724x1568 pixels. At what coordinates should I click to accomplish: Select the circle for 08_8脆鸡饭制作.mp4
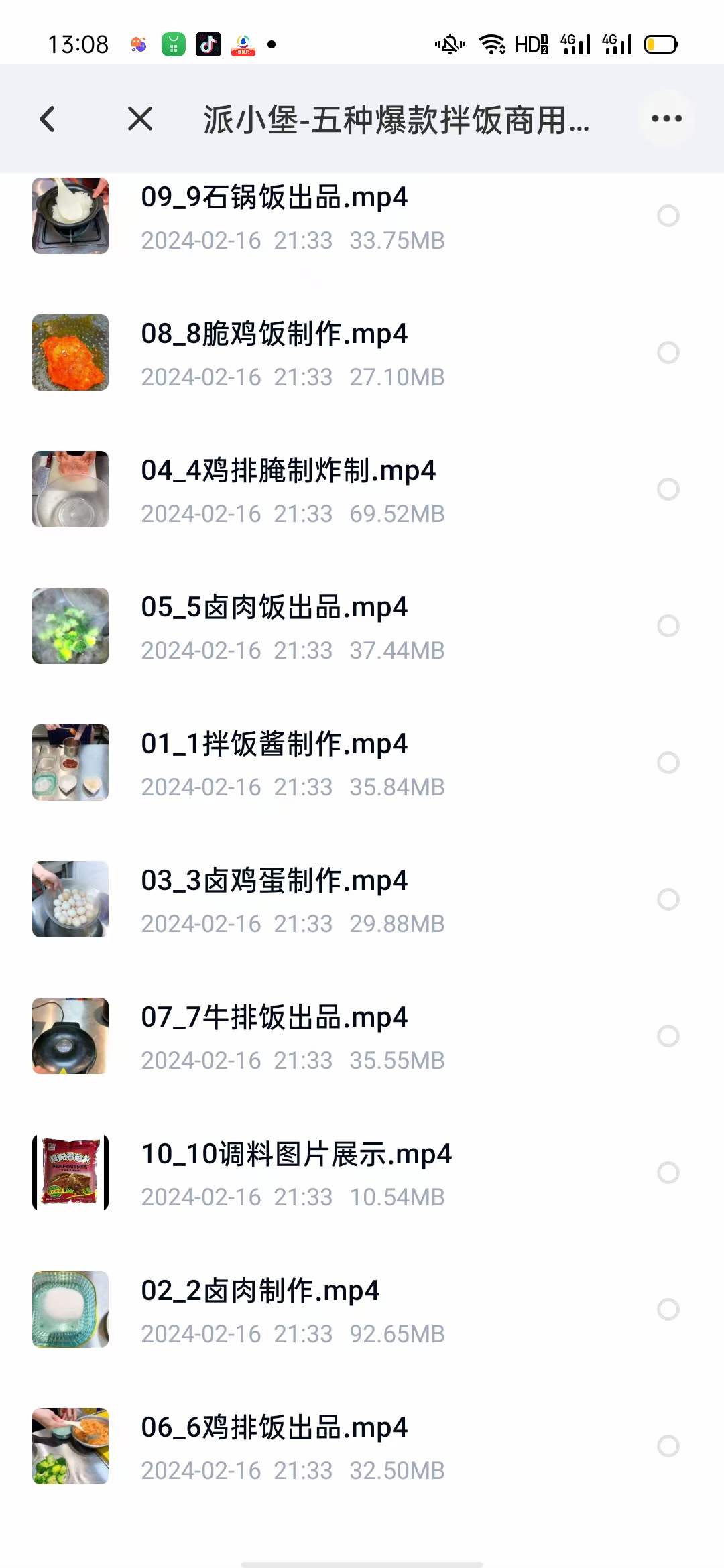click(668, 352)
